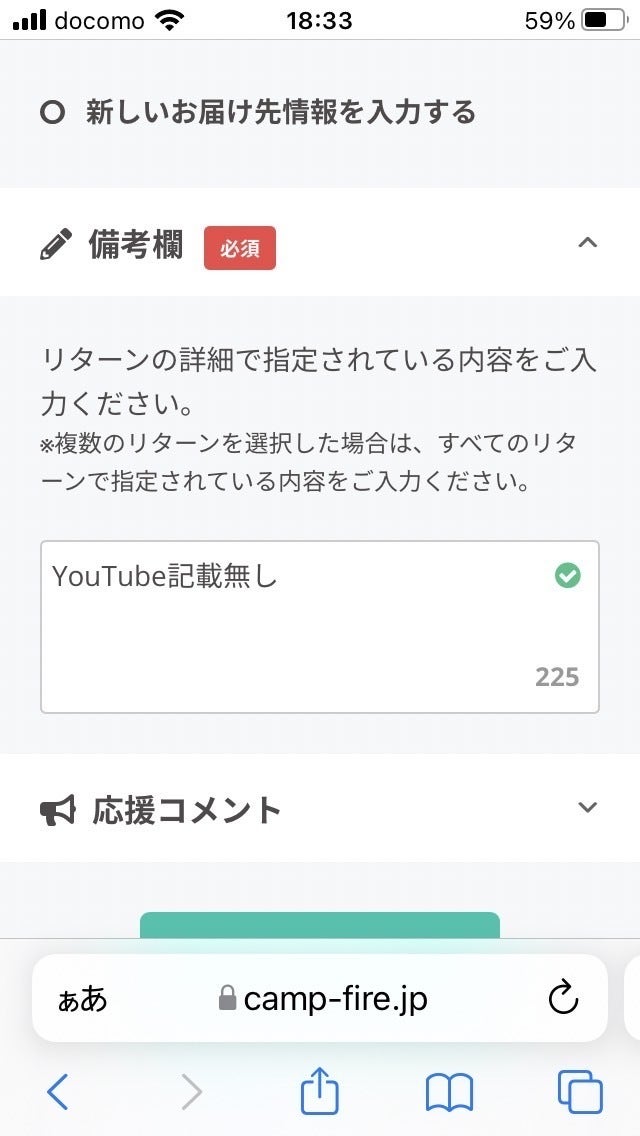This screenshot has height=1136, width=640.
Task: Select 新しいお届け先情報を入力する radio option
Action: coord(52,112)
